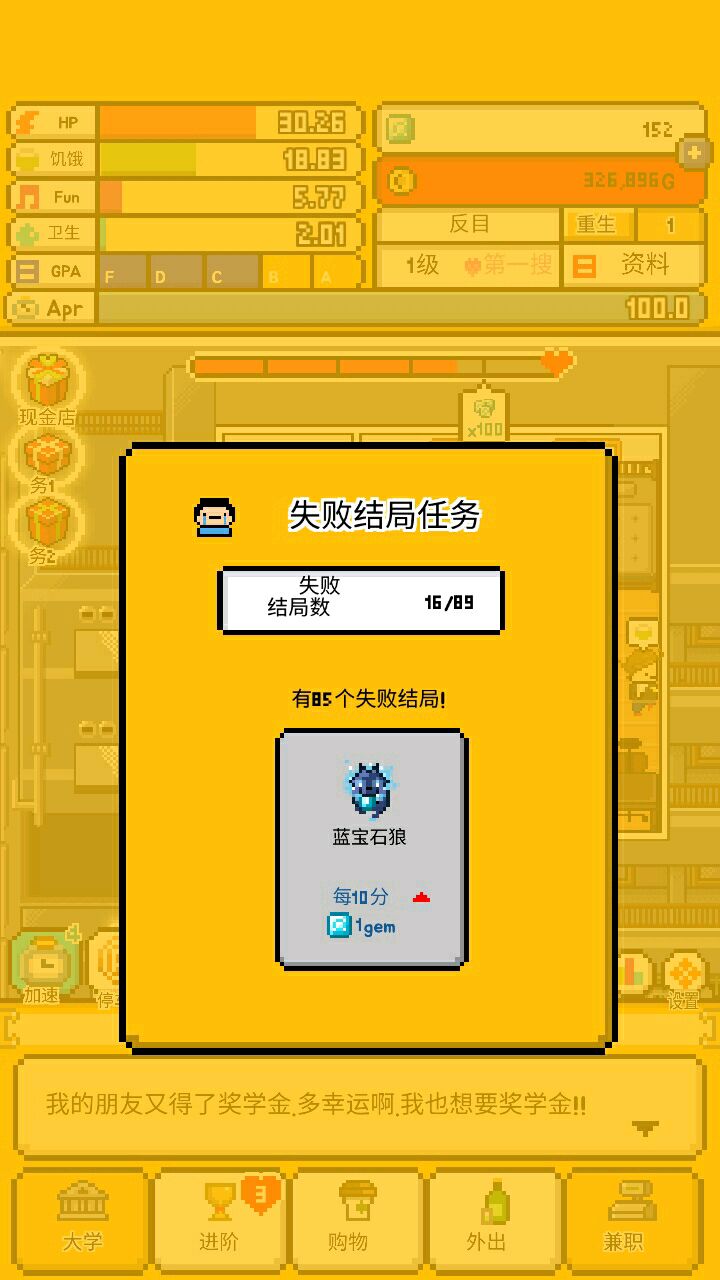Advance the dialogue with the down arrow

pyautogui.click(x=646, y=1127)
